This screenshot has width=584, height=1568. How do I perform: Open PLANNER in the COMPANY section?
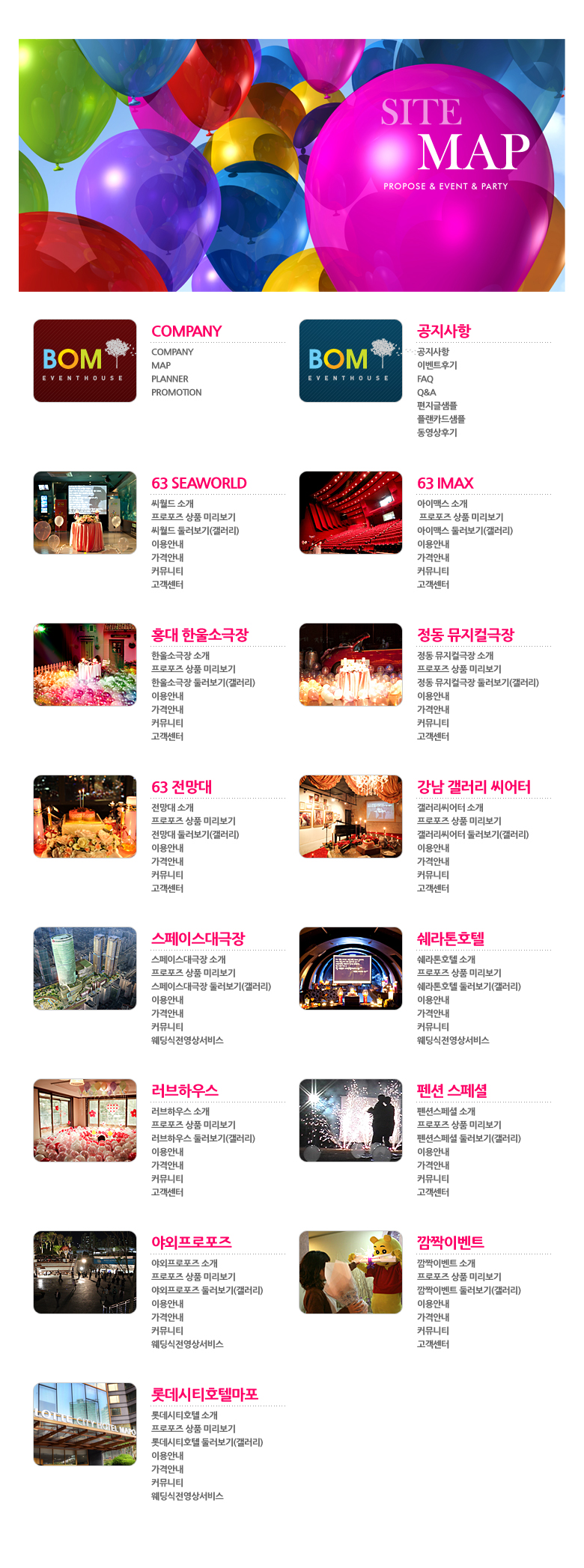(170, 379)
